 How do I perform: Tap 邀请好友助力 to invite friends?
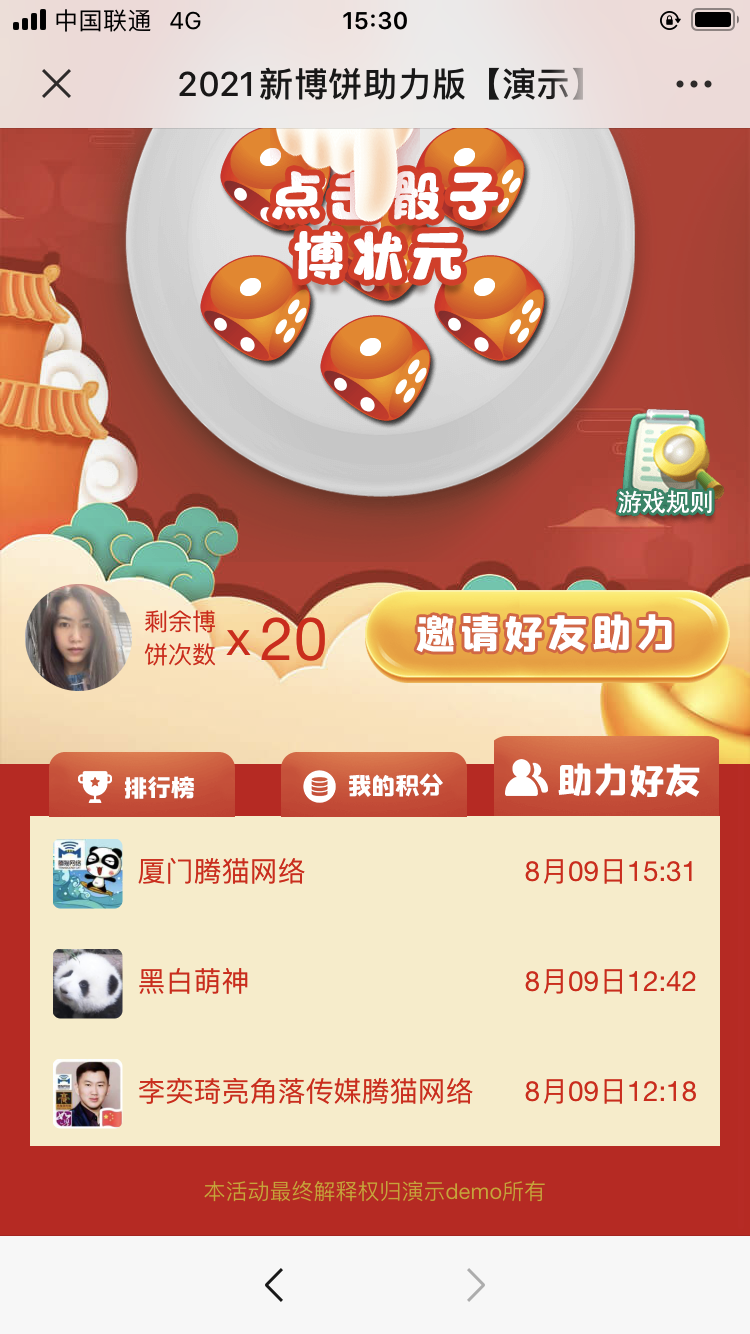coord(546,636)
